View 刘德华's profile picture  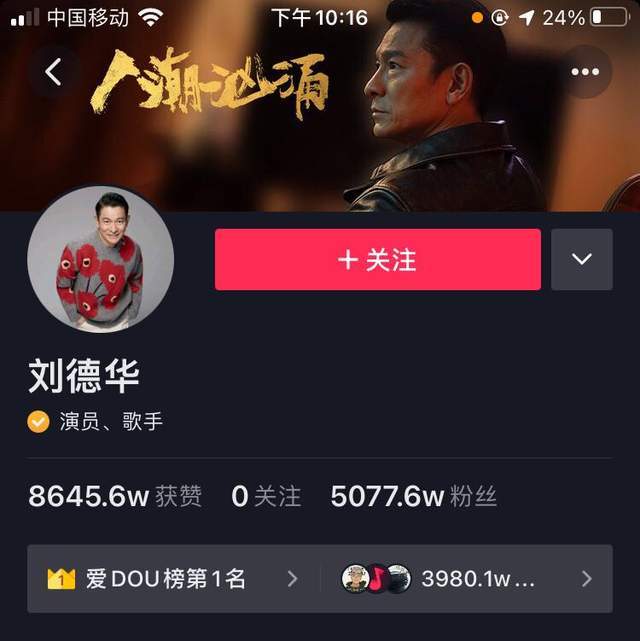[100, 259]
